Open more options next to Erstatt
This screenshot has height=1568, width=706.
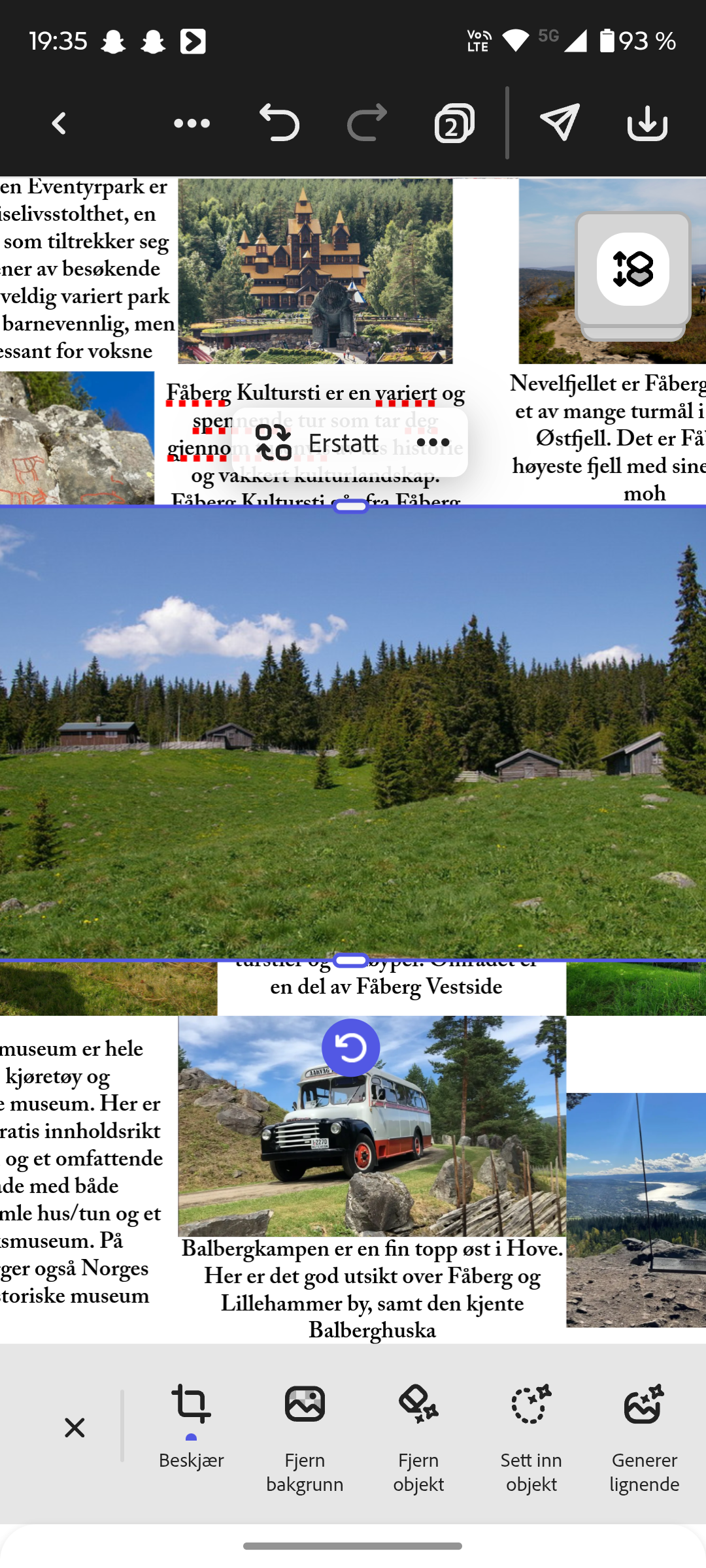(433, 442)
